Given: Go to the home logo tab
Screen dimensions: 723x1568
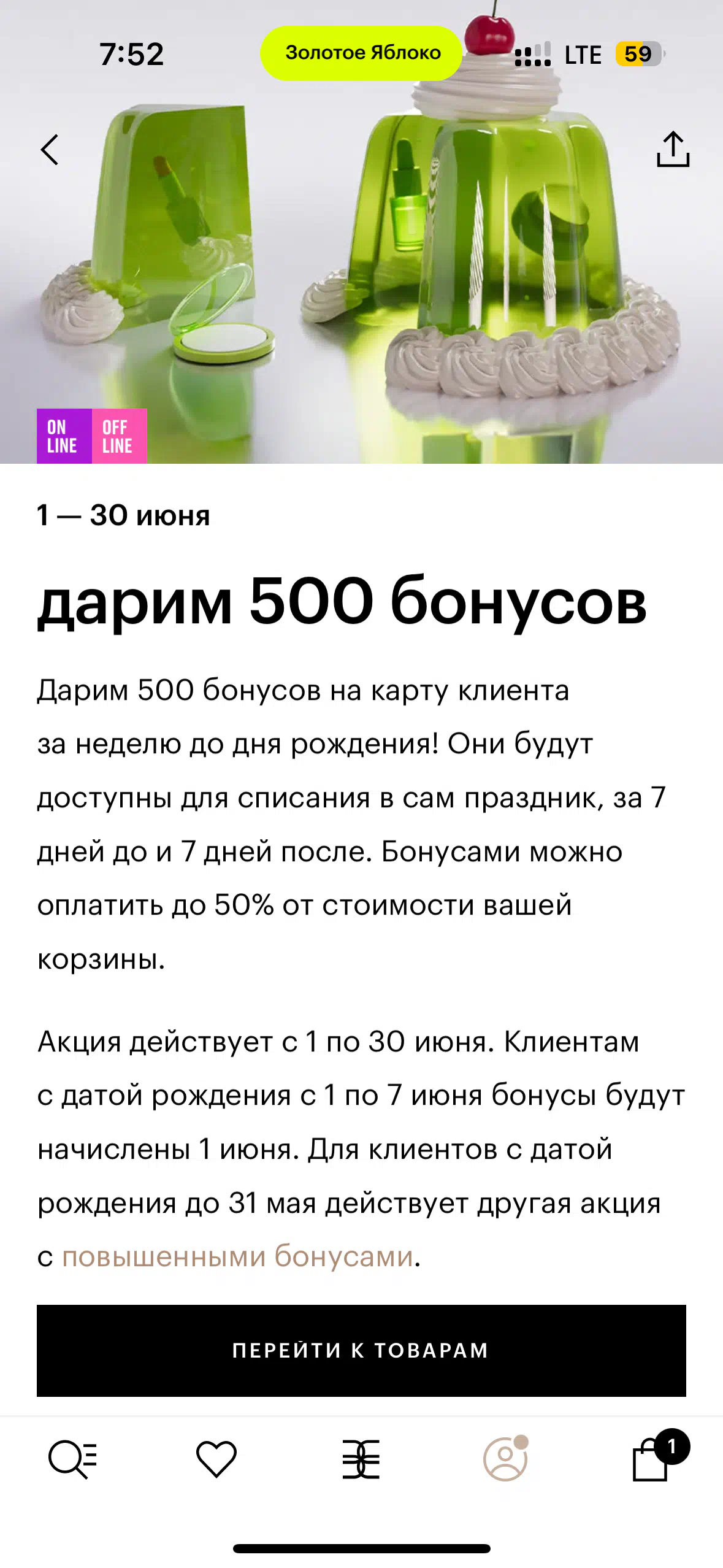Looking at the screenshot, I should point(361,1459).
